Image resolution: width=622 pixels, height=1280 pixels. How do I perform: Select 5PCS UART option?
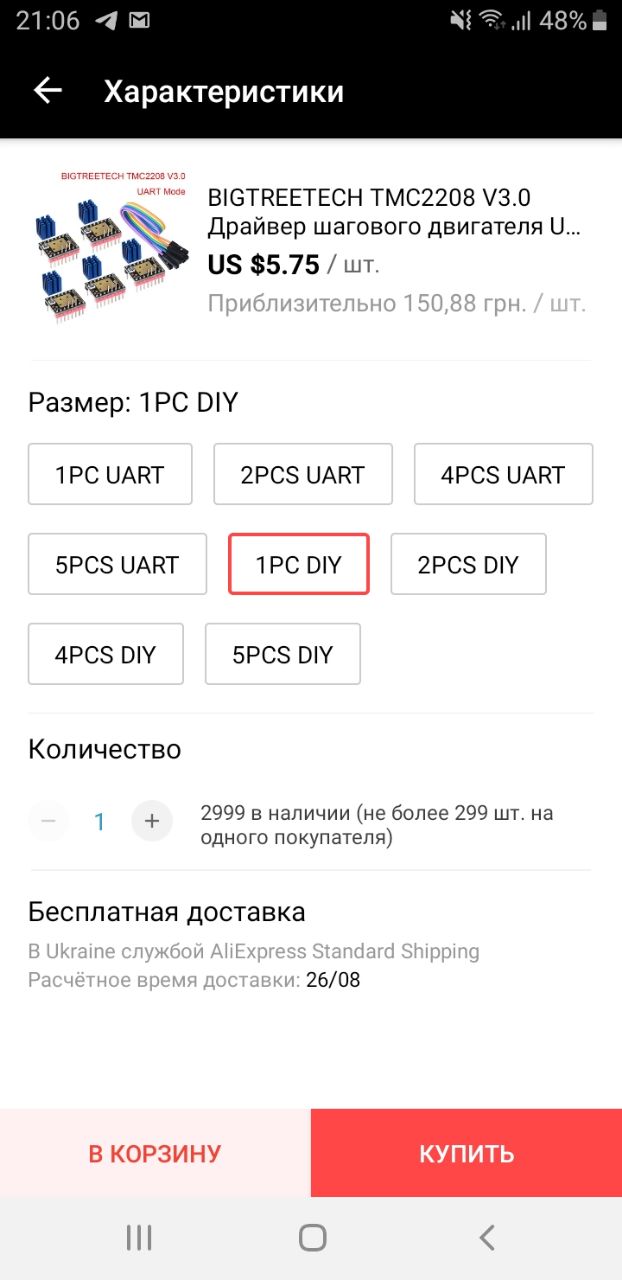(117, 564)
